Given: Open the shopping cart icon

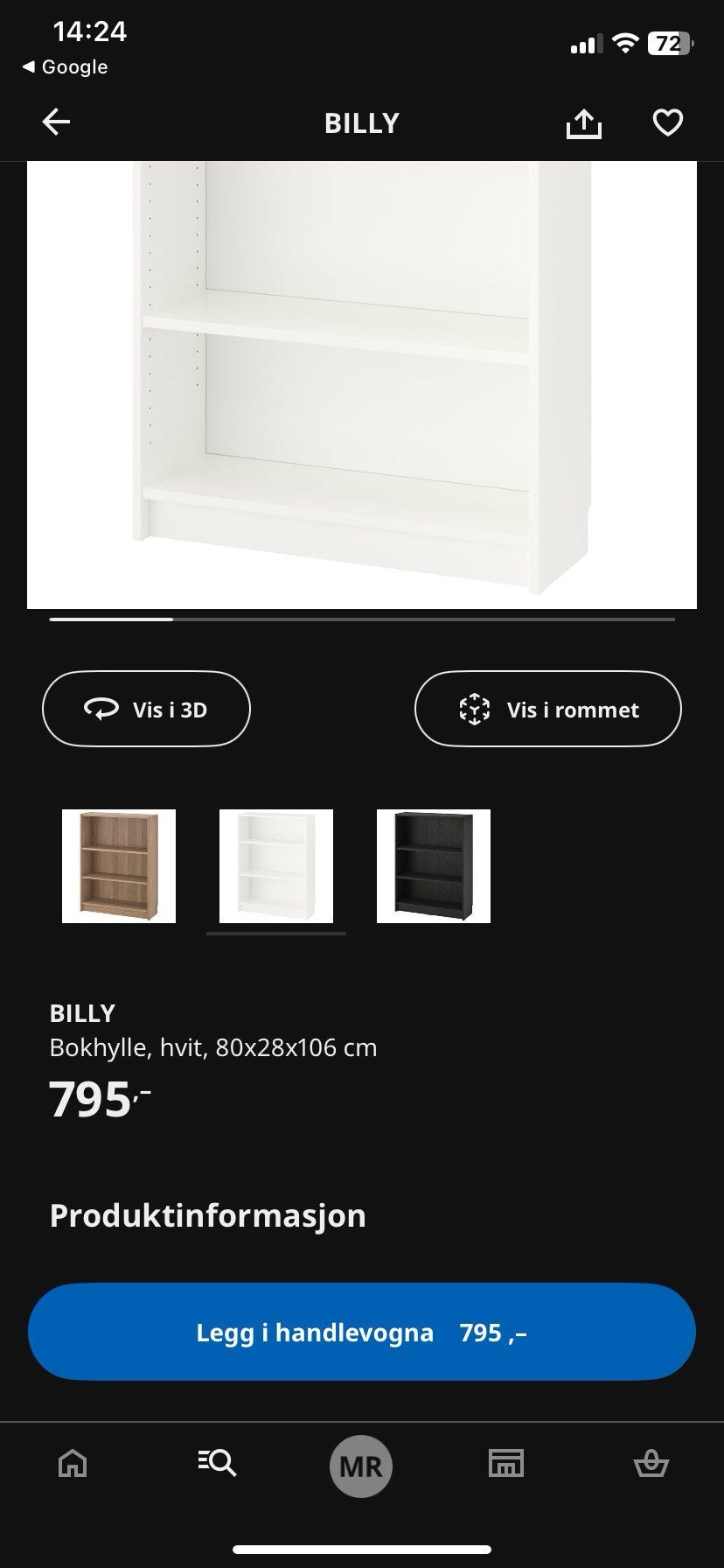Looking at the screenshot, I should 651,1466.
